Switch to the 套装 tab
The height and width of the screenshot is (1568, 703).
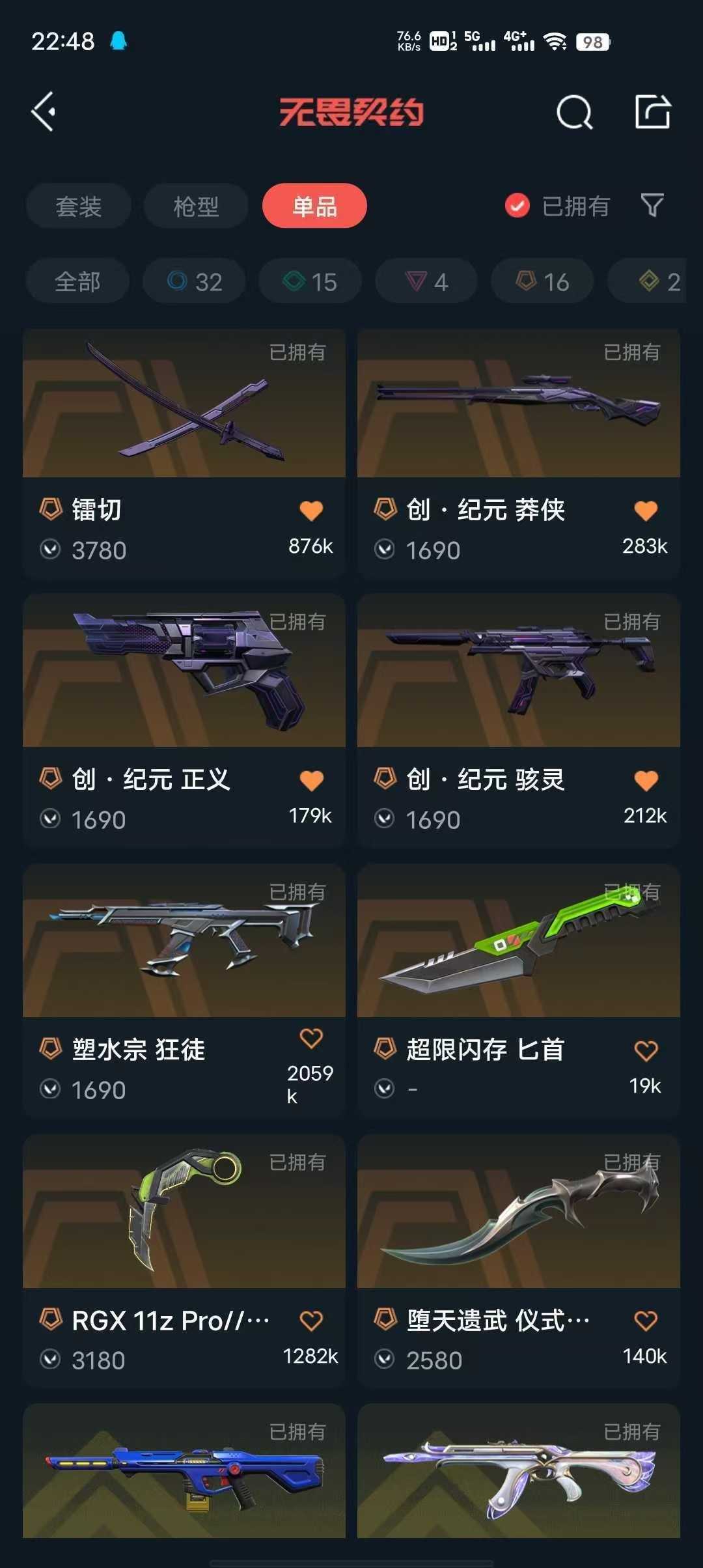77,206
